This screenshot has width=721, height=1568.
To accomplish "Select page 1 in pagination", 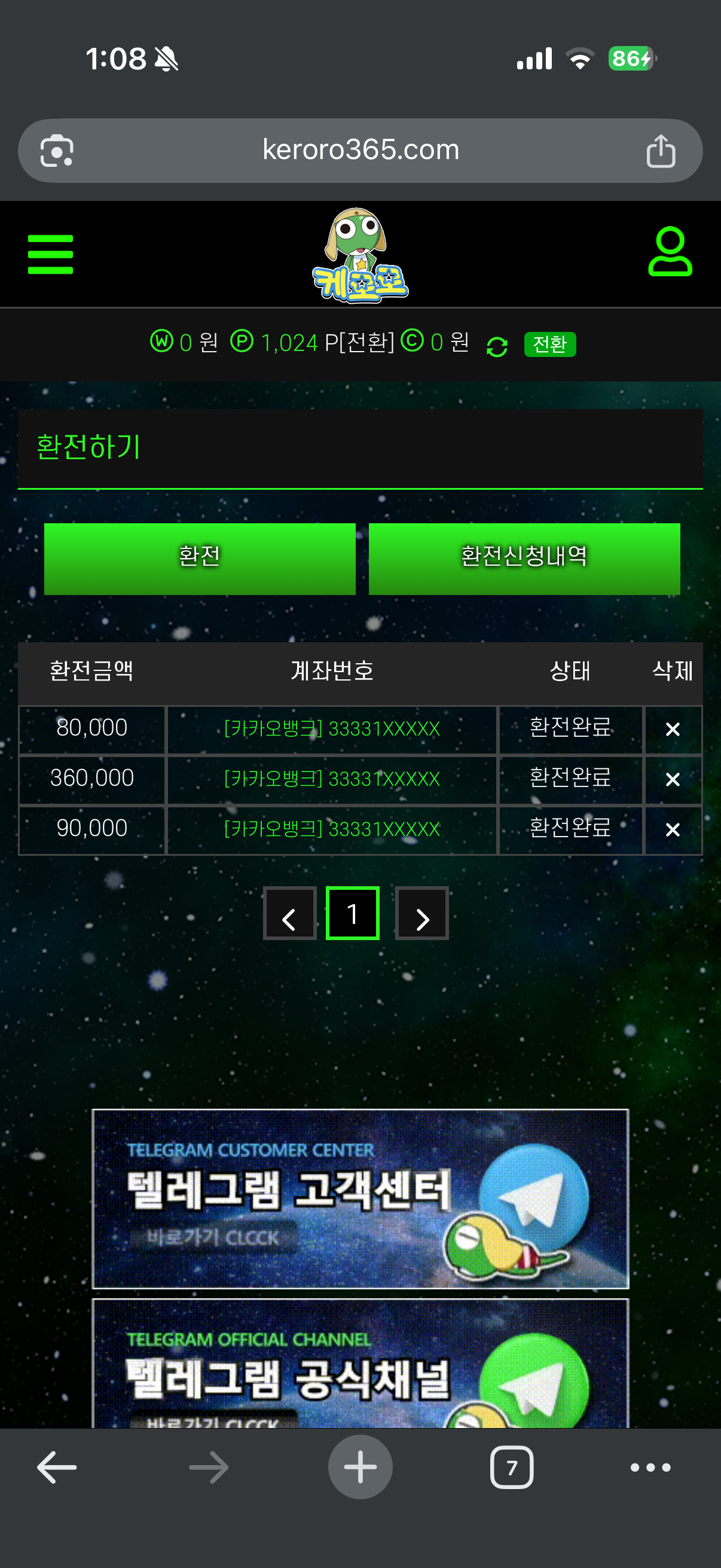I will tap(352, 913).
